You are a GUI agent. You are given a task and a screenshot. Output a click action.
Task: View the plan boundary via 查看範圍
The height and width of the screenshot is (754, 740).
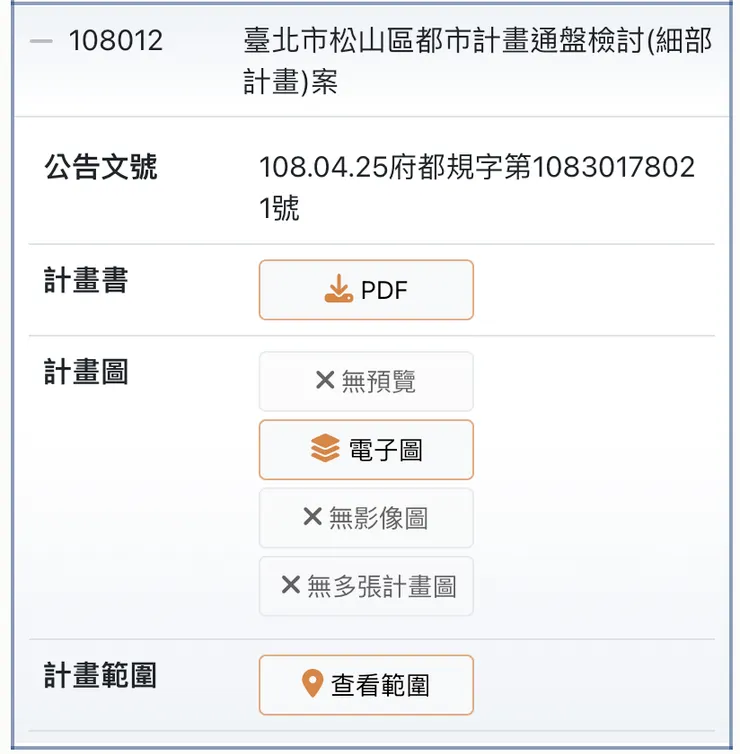click(x=366, y=685)
